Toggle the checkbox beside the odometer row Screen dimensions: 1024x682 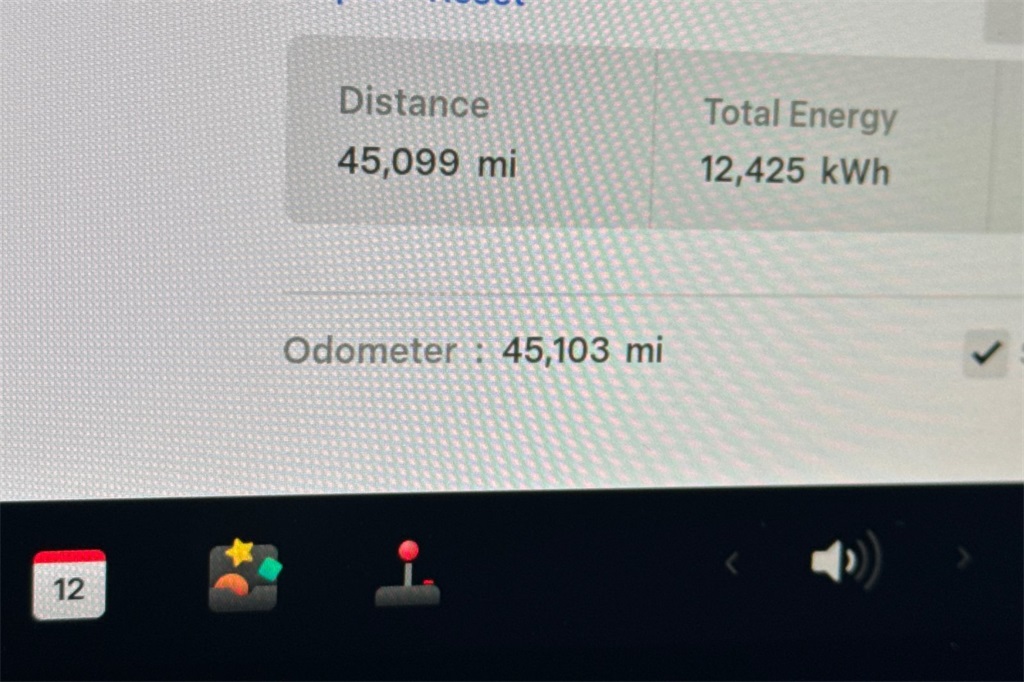point(985,354)
